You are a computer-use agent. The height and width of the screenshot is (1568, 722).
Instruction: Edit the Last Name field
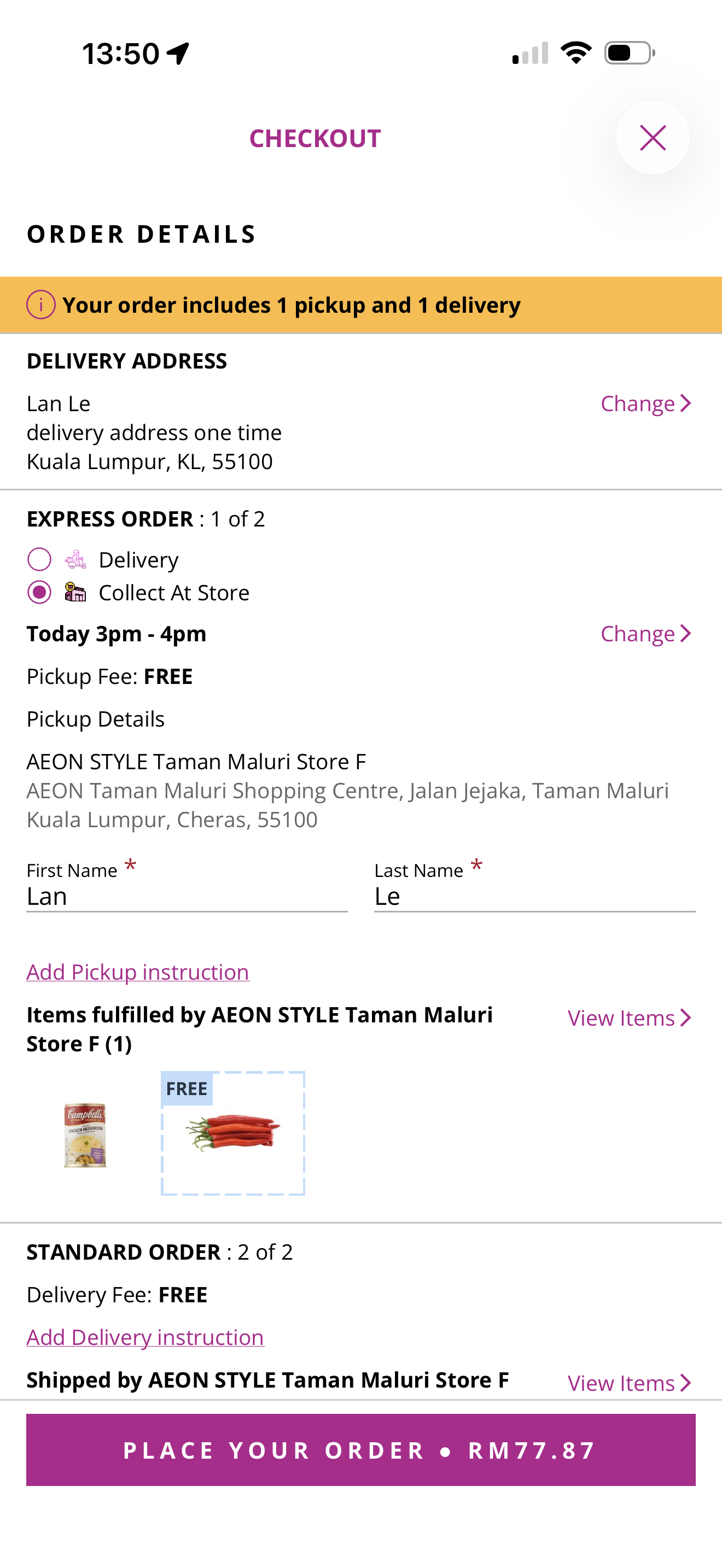point(534,897)
